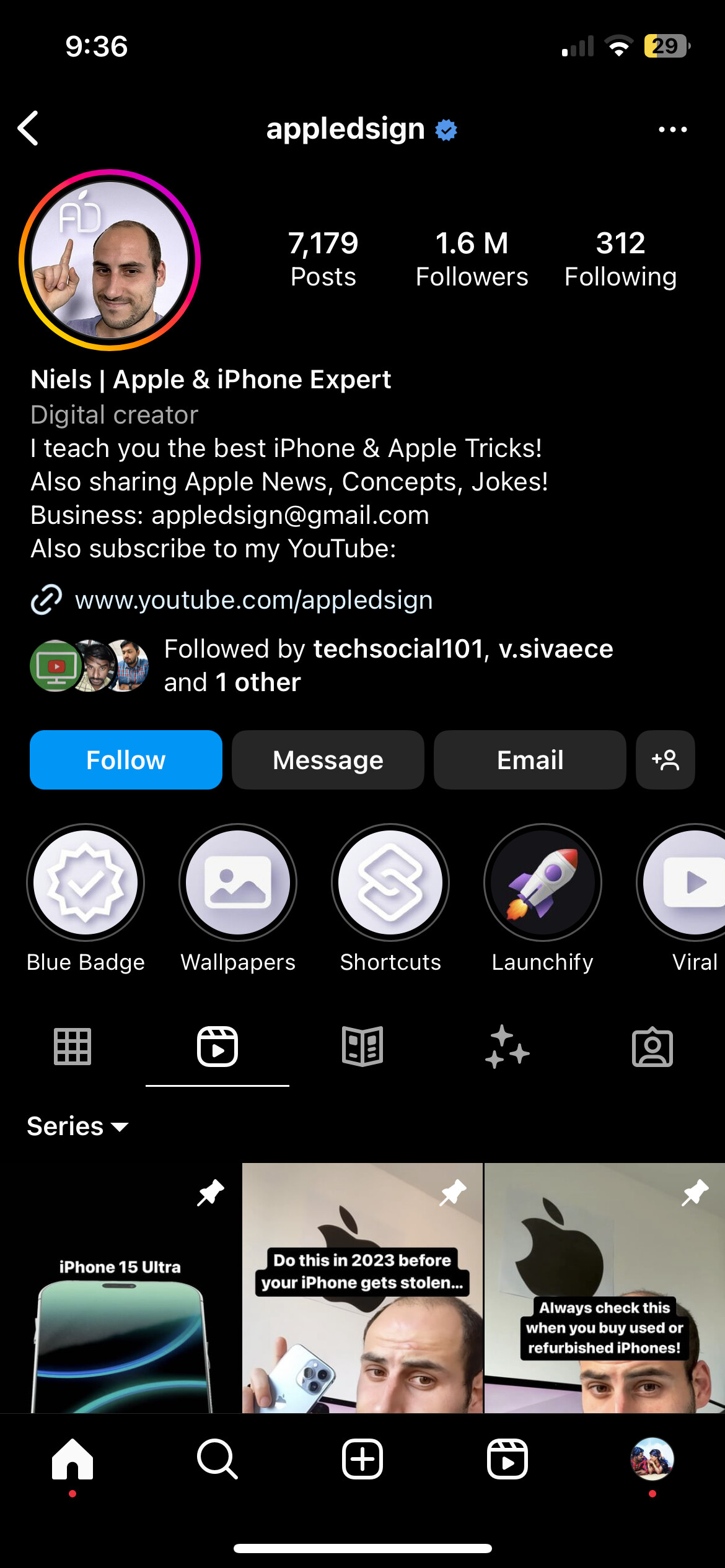Open the three-dot options menu

(x=672, y=129)
